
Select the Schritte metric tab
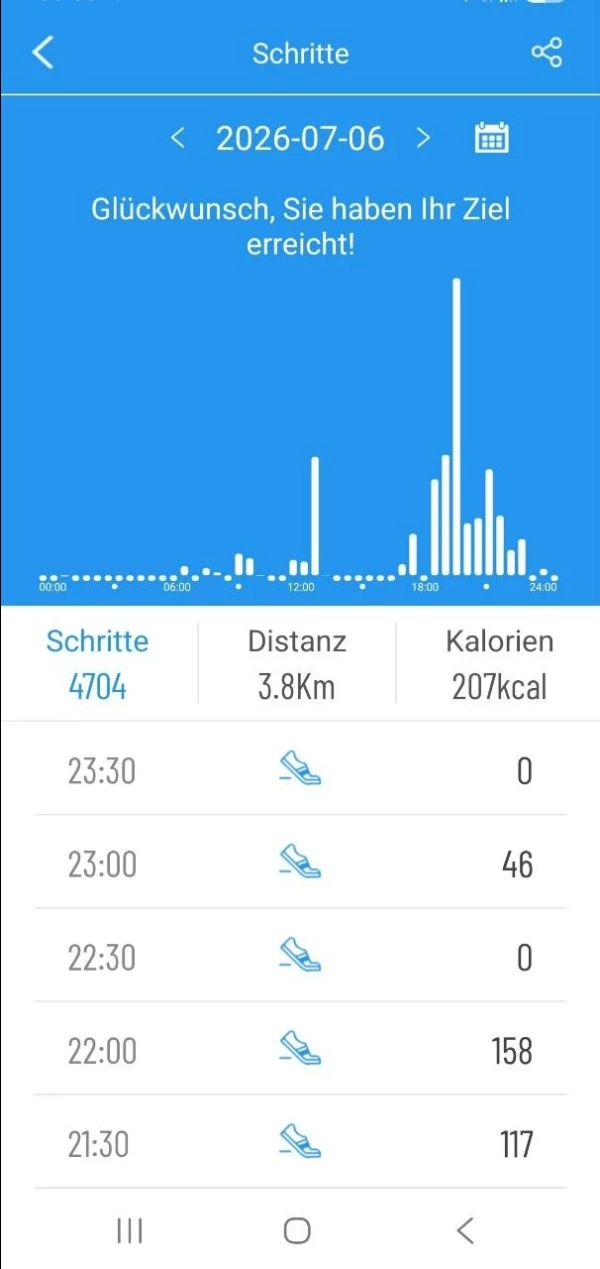pos(97,663)
